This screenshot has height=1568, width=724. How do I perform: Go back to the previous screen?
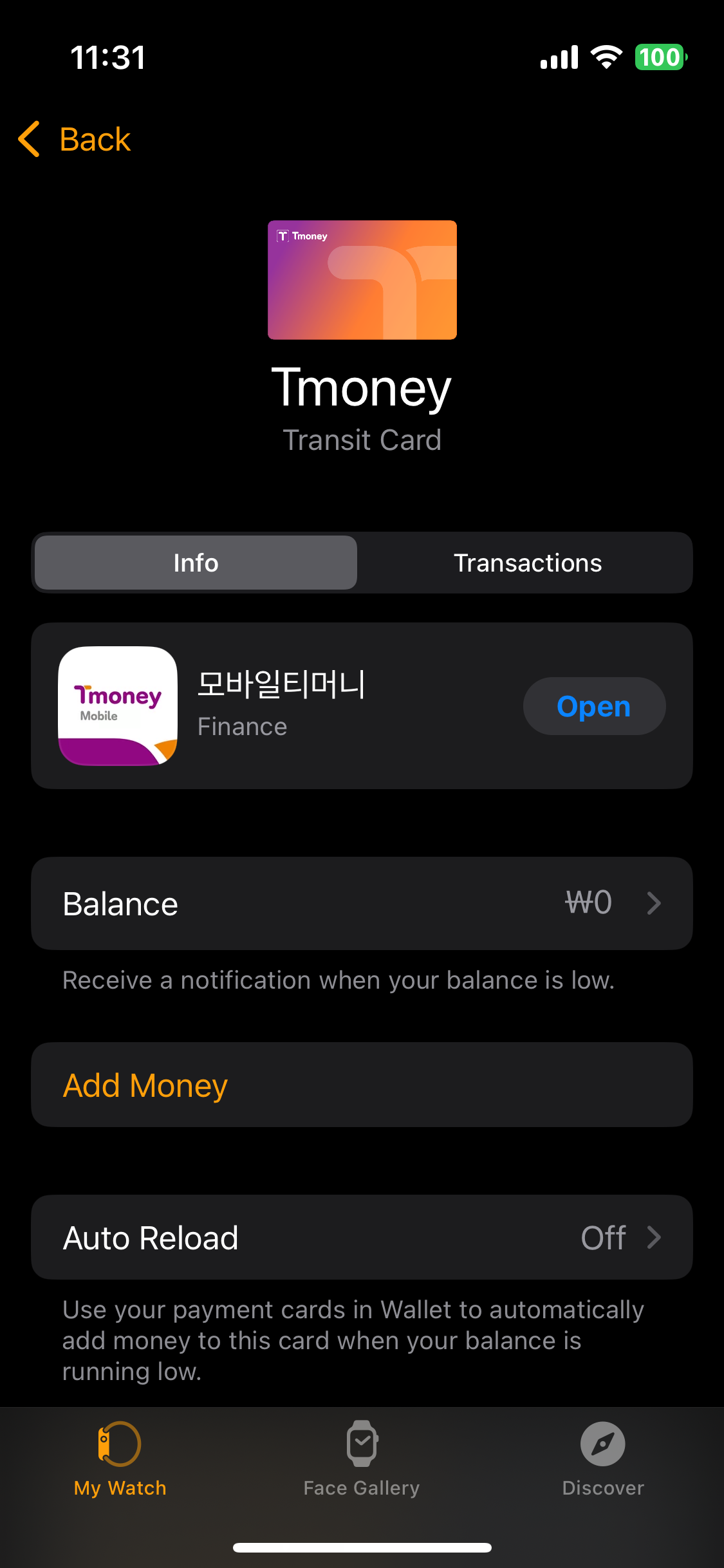pyautogui.click(x=75, y=139)
